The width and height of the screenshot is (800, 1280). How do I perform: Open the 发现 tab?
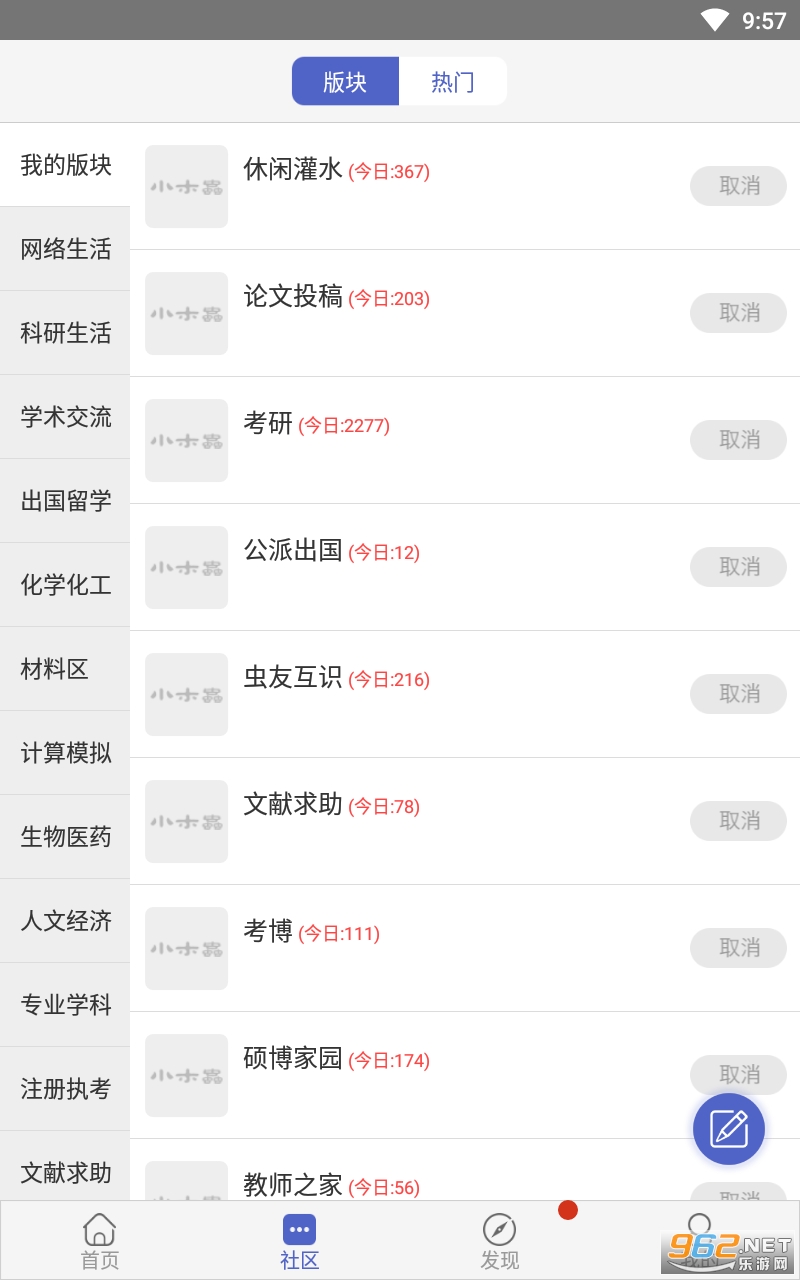499,1241
